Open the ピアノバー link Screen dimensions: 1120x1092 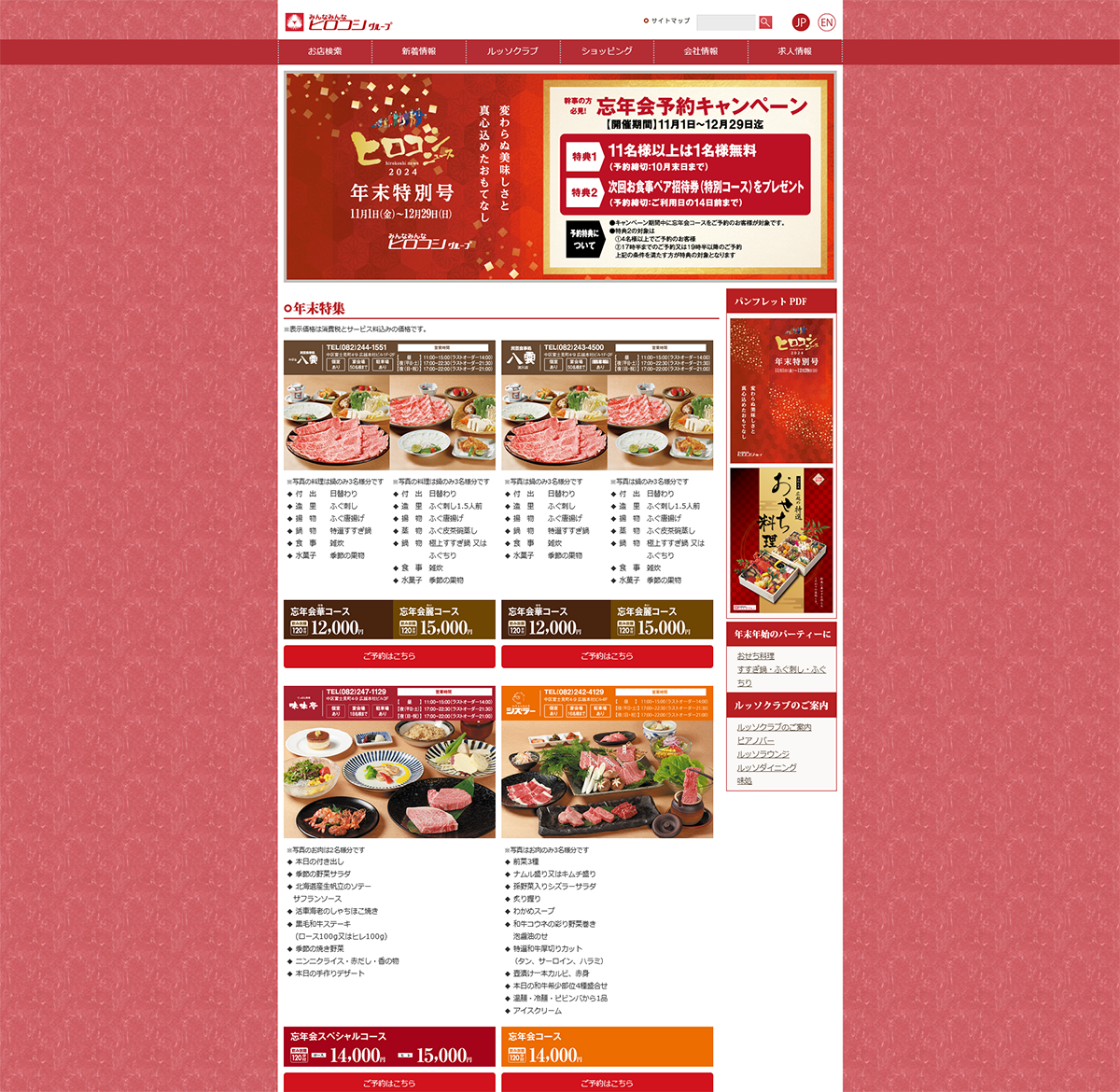(755, 740)
